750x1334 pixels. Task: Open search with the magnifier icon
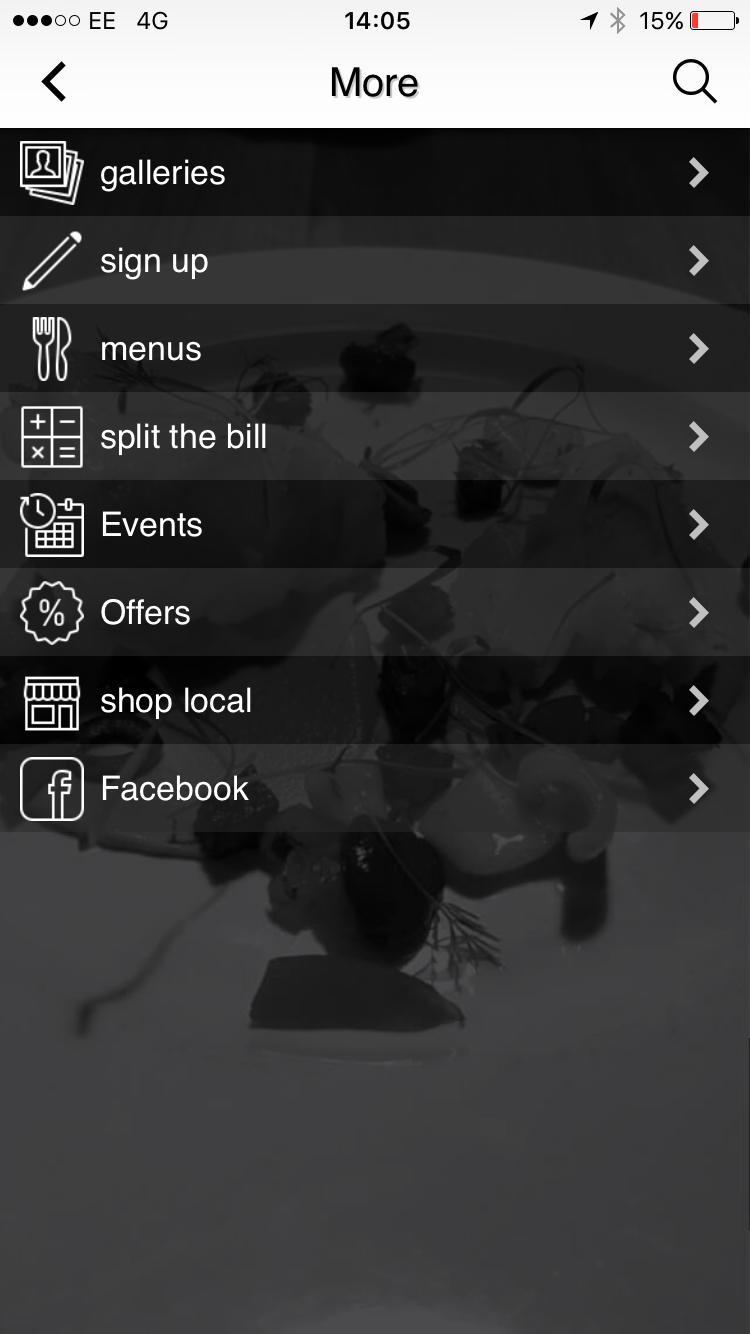694,82
